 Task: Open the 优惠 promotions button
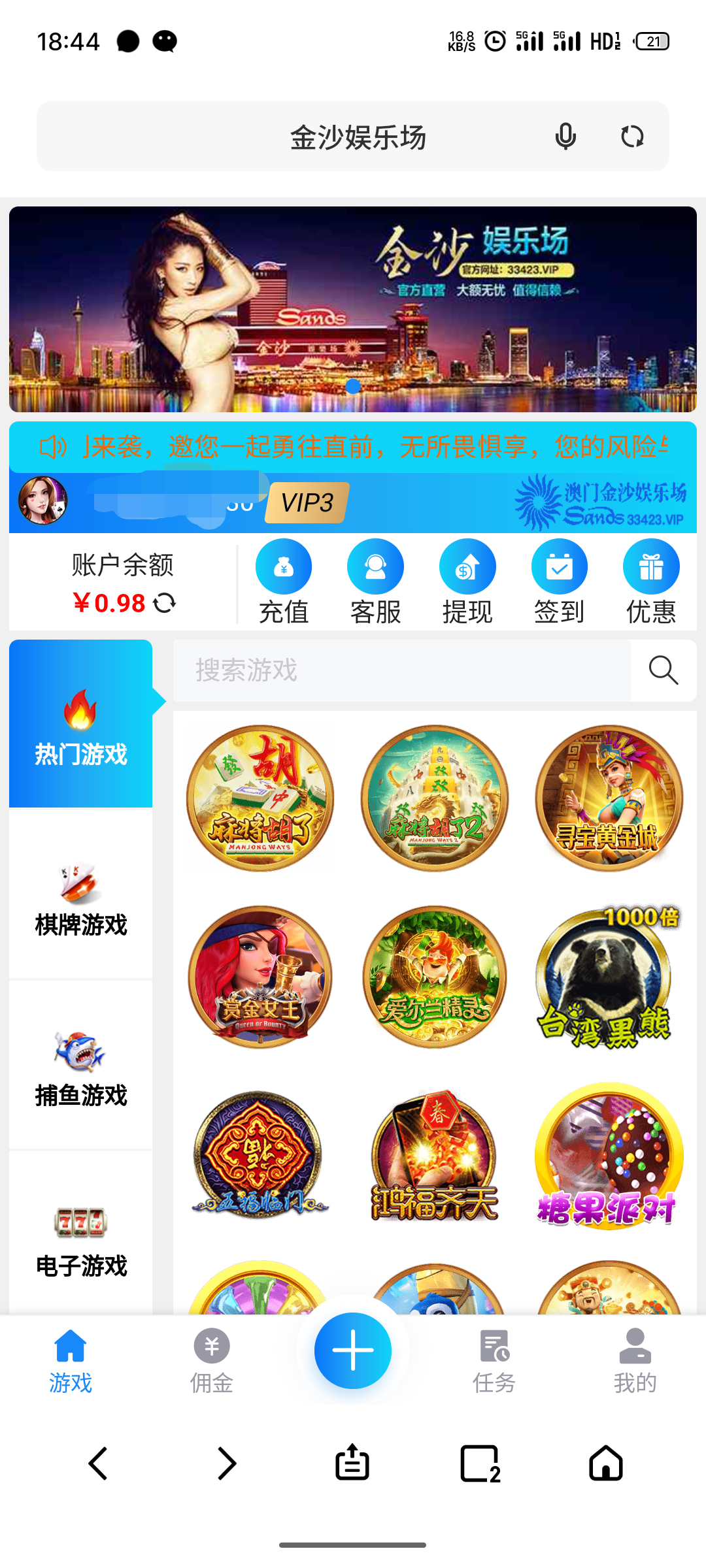[650, 581]
